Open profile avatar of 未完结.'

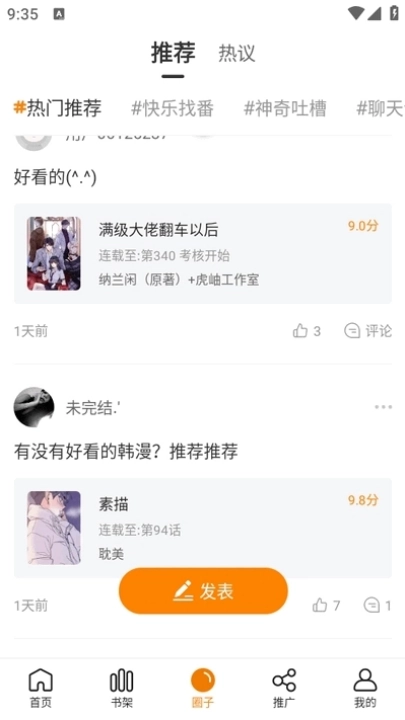pos(34,407)
